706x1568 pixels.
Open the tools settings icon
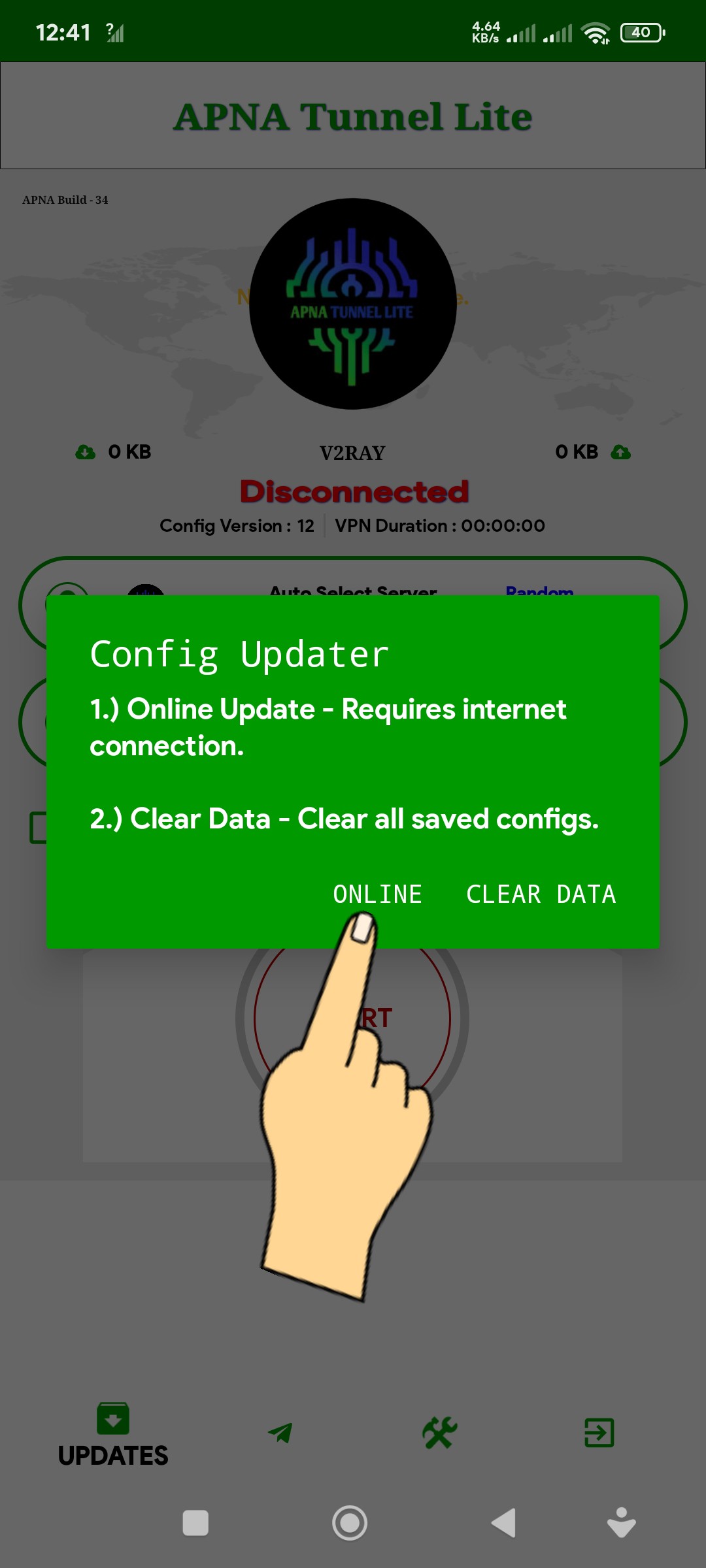coord(439,1433)
